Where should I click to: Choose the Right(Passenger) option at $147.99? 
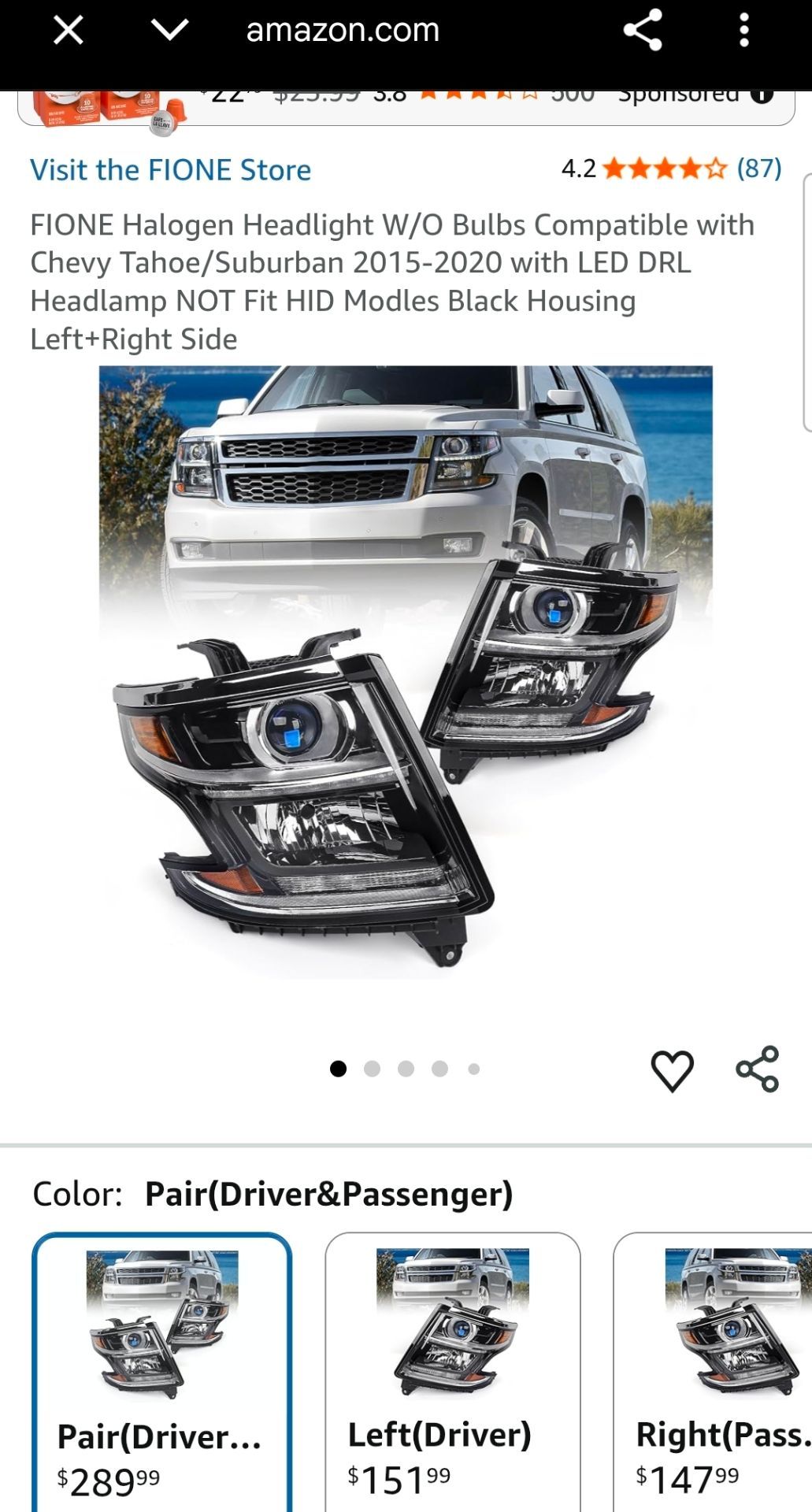coord(713,1373)
